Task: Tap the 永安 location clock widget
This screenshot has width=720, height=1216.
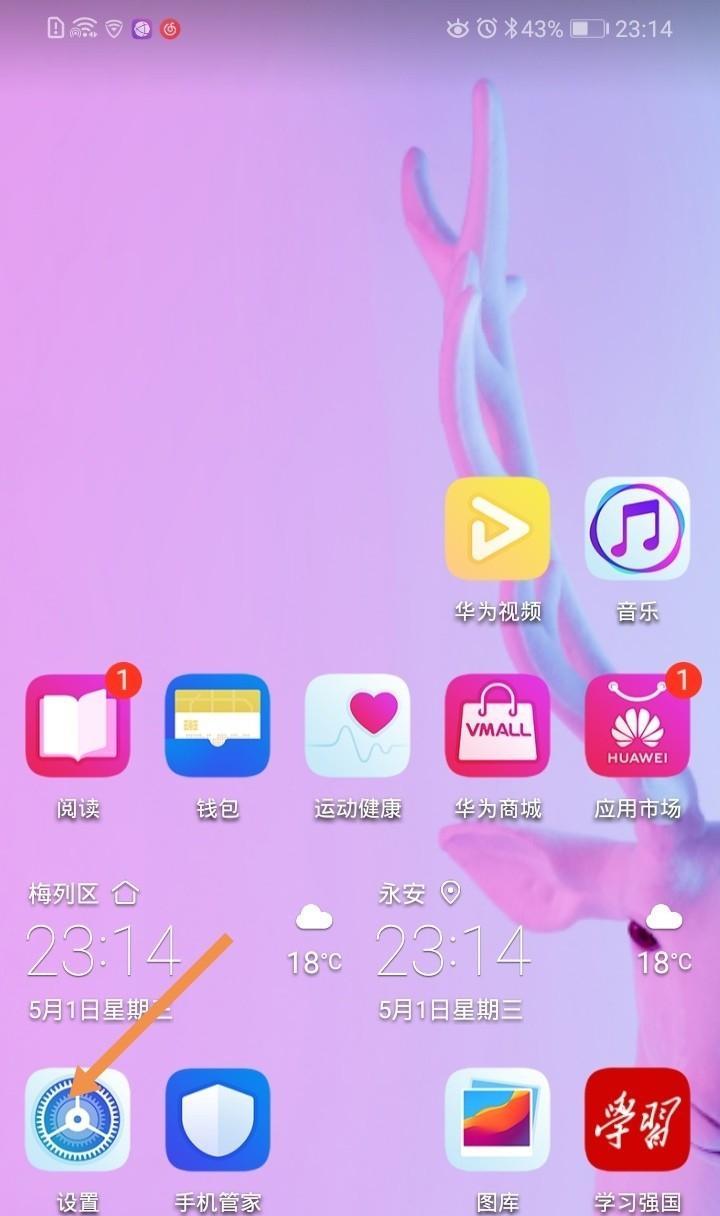Action: [453, 950]
